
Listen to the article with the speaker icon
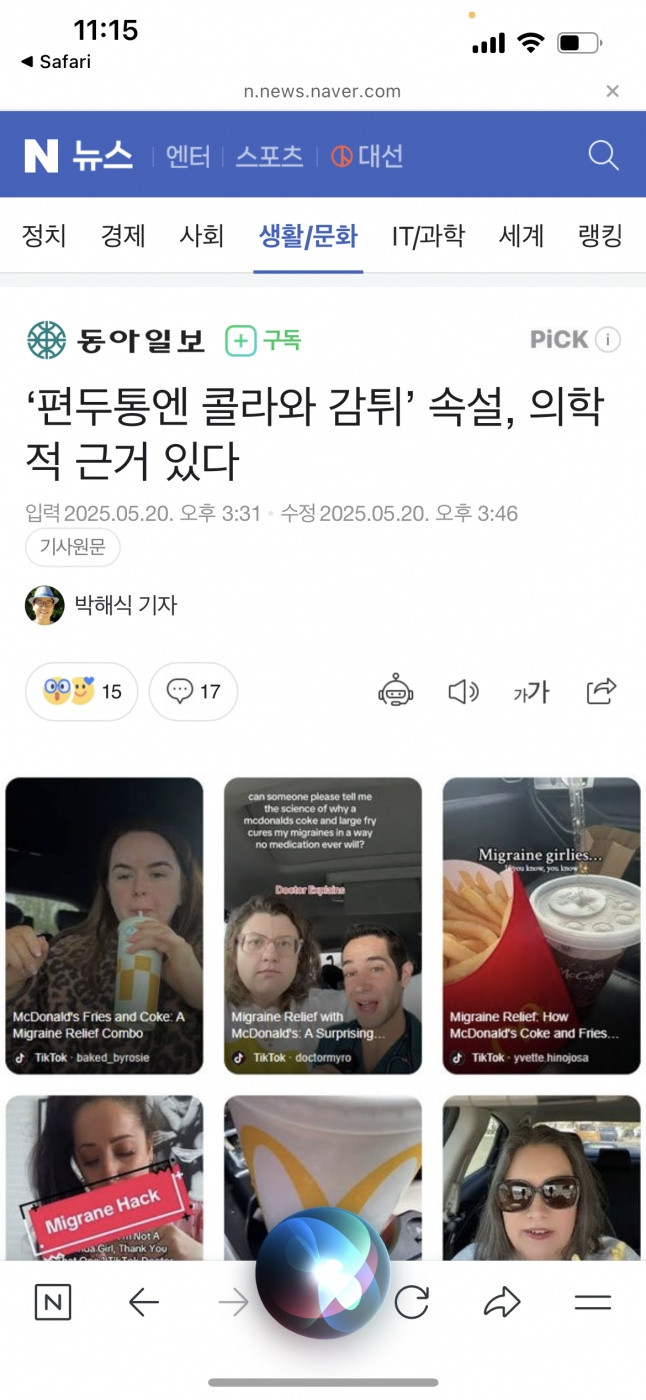pos(463,691)
